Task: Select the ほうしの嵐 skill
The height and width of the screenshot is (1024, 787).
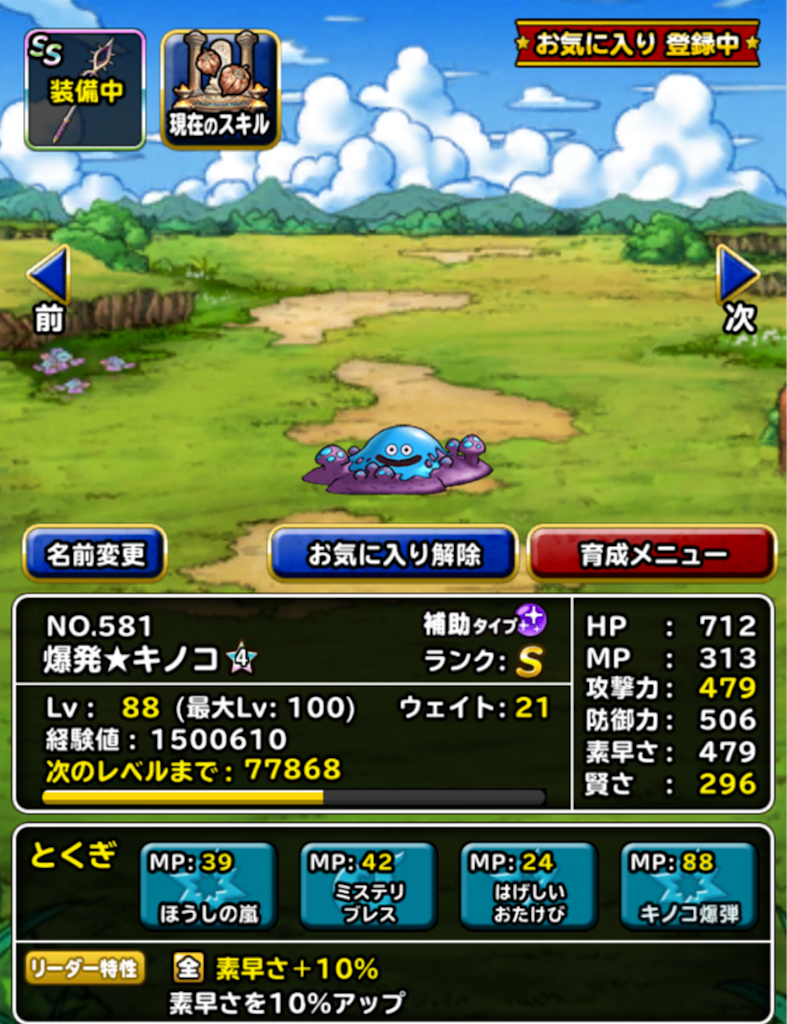Action: click(207, 885)
